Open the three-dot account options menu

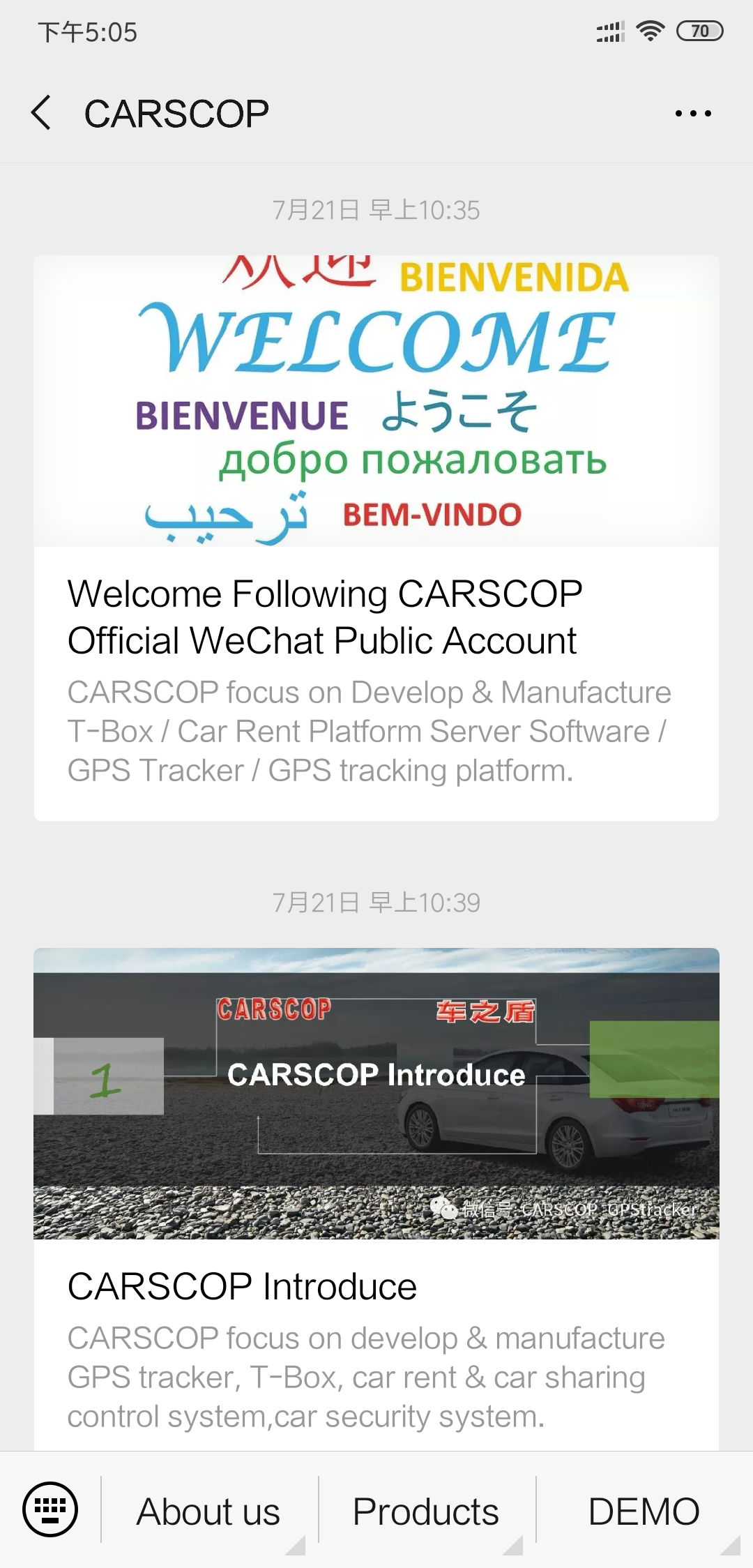click(x=692, y=113)
